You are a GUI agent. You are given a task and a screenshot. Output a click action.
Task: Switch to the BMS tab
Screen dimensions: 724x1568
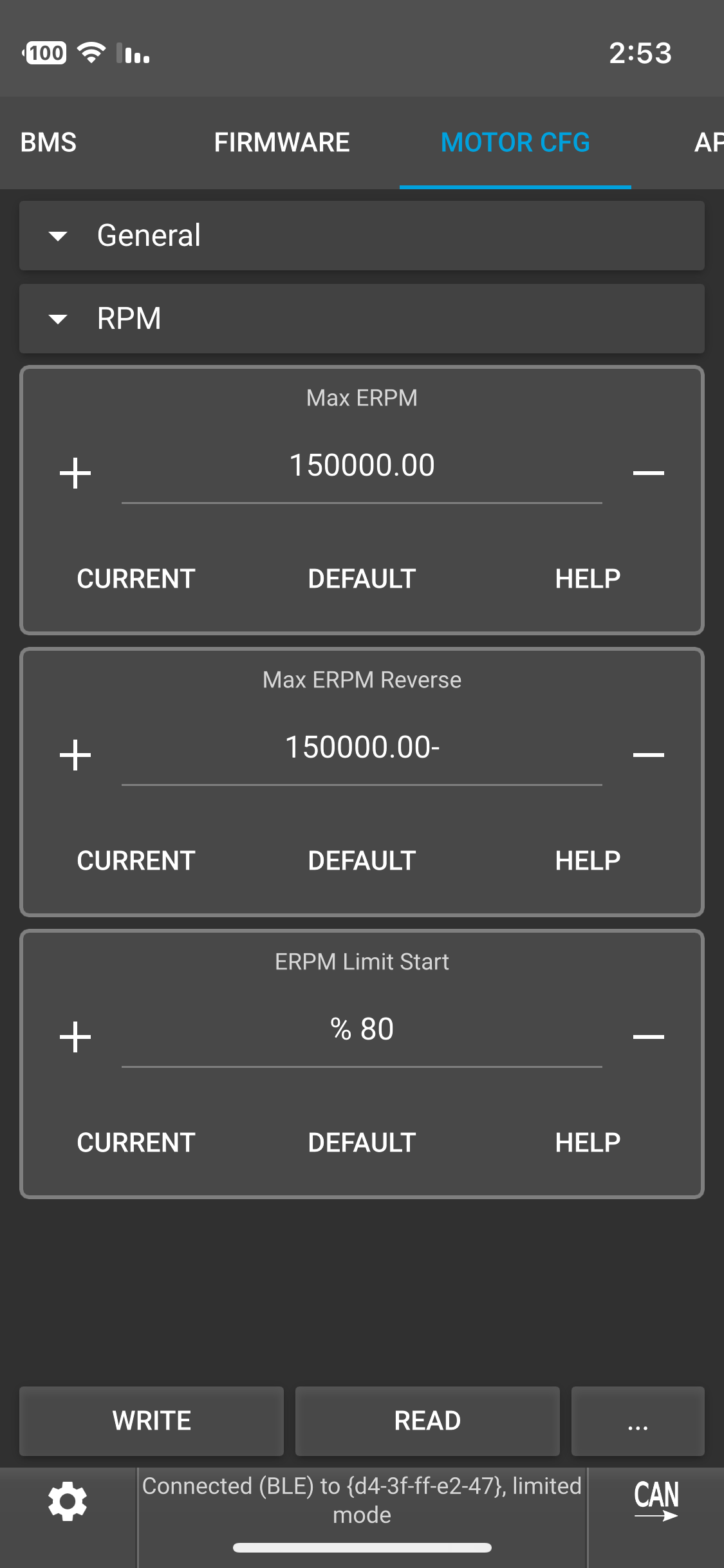pyautogui.click(x=48, y=142)
